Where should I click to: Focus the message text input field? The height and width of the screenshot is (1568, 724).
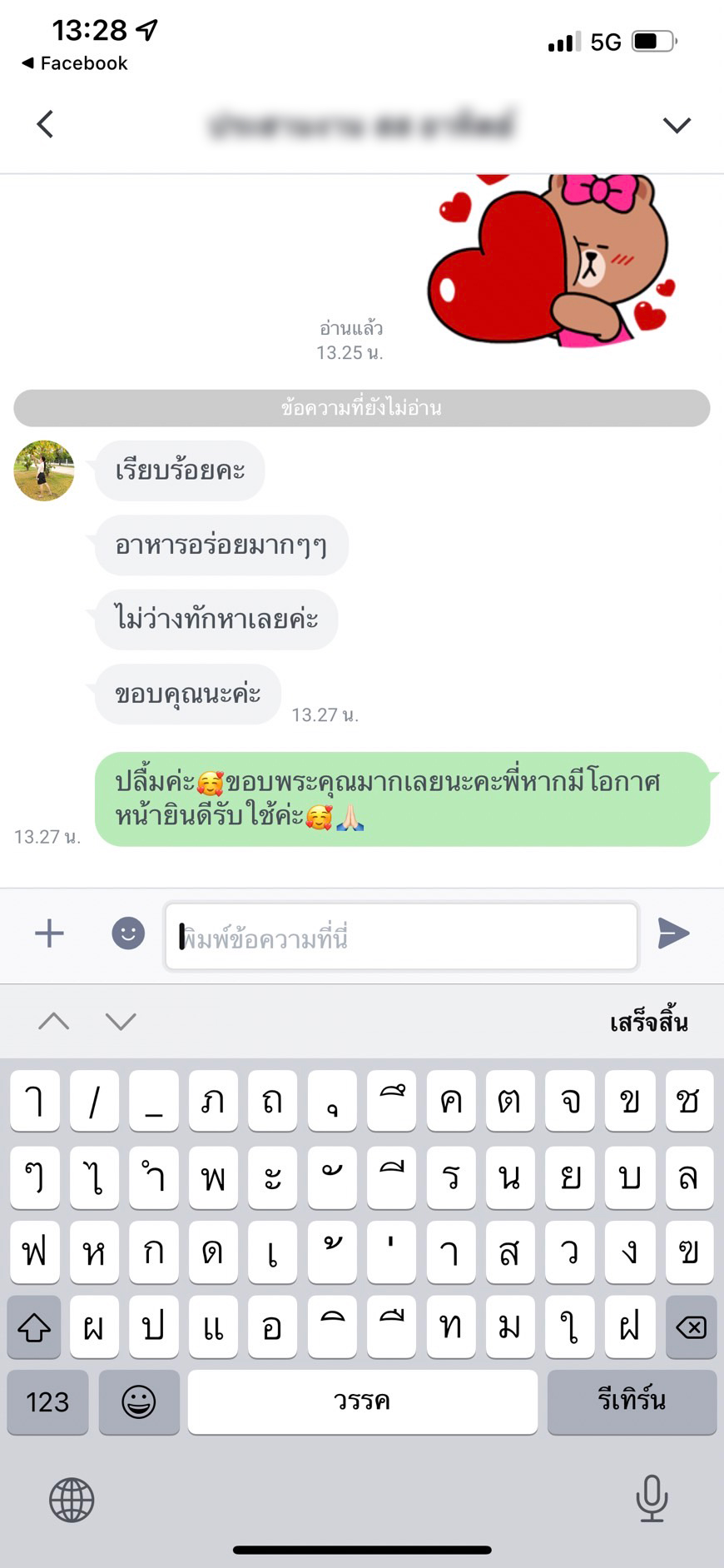pyautogui.click(x=401, y=937)
